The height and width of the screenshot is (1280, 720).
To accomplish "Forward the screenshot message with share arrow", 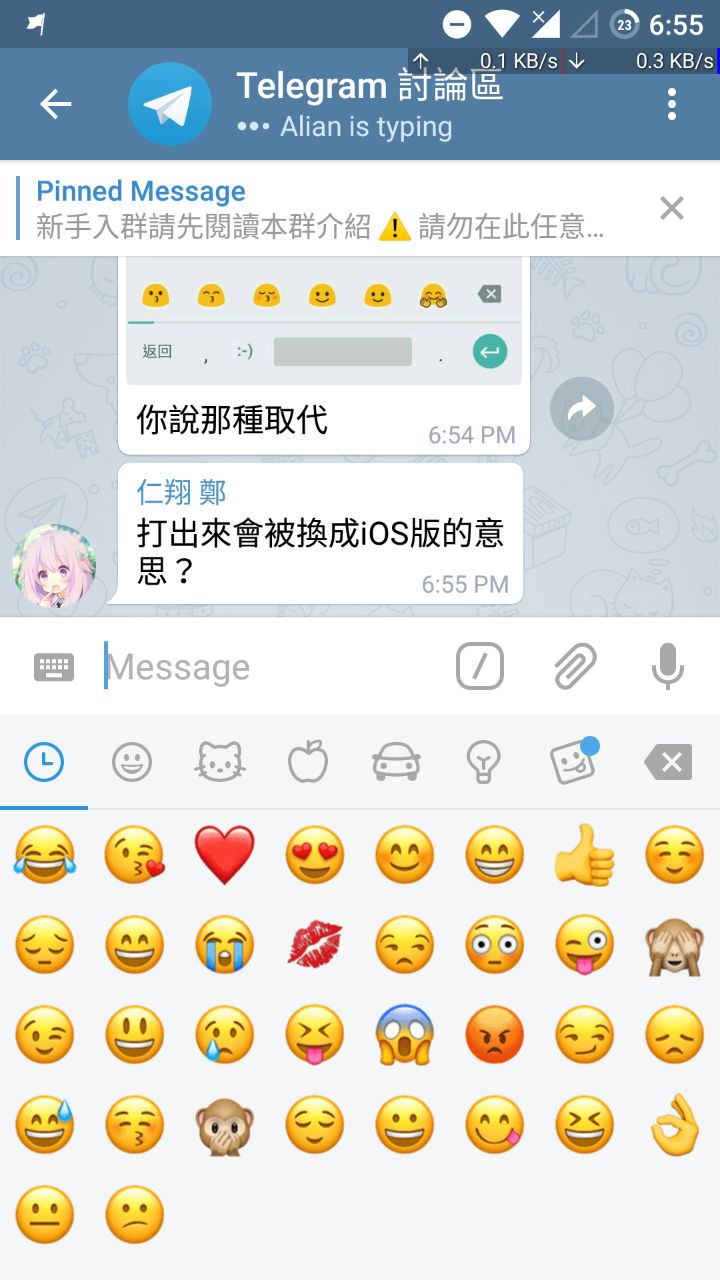I will coord(581,408).
